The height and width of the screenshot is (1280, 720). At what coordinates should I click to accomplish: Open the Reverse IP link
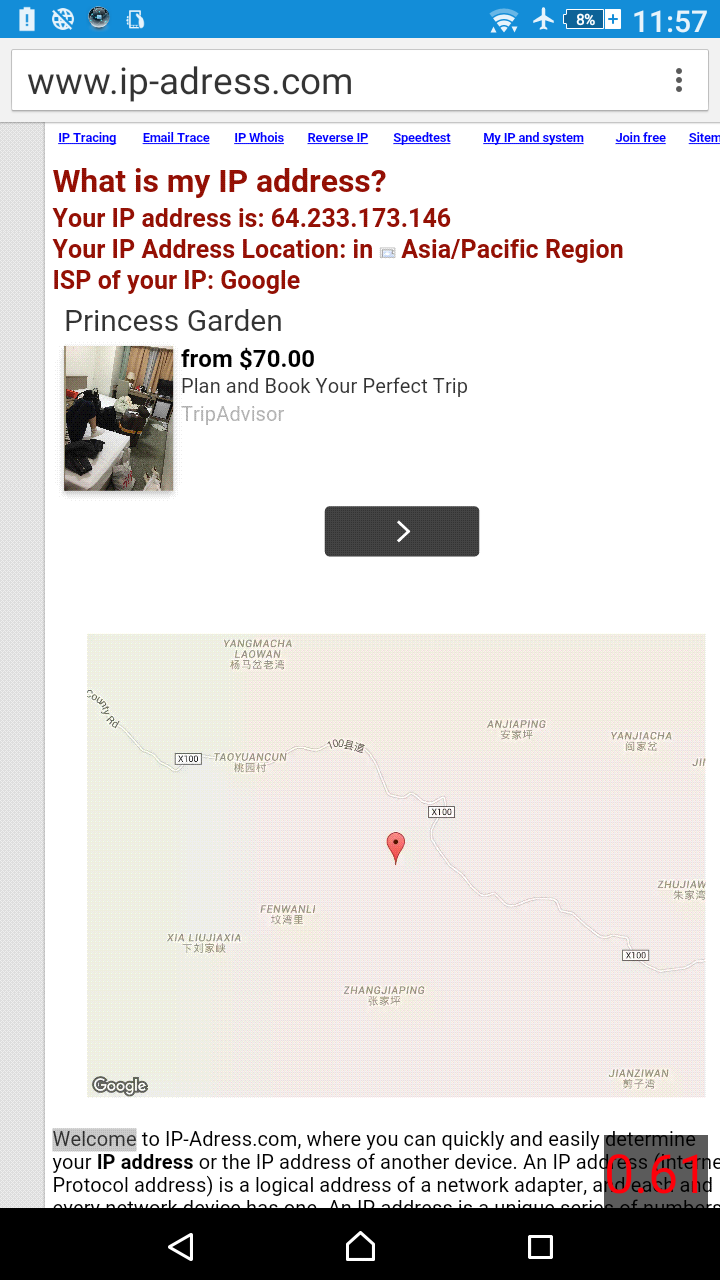tap(337, 138)
